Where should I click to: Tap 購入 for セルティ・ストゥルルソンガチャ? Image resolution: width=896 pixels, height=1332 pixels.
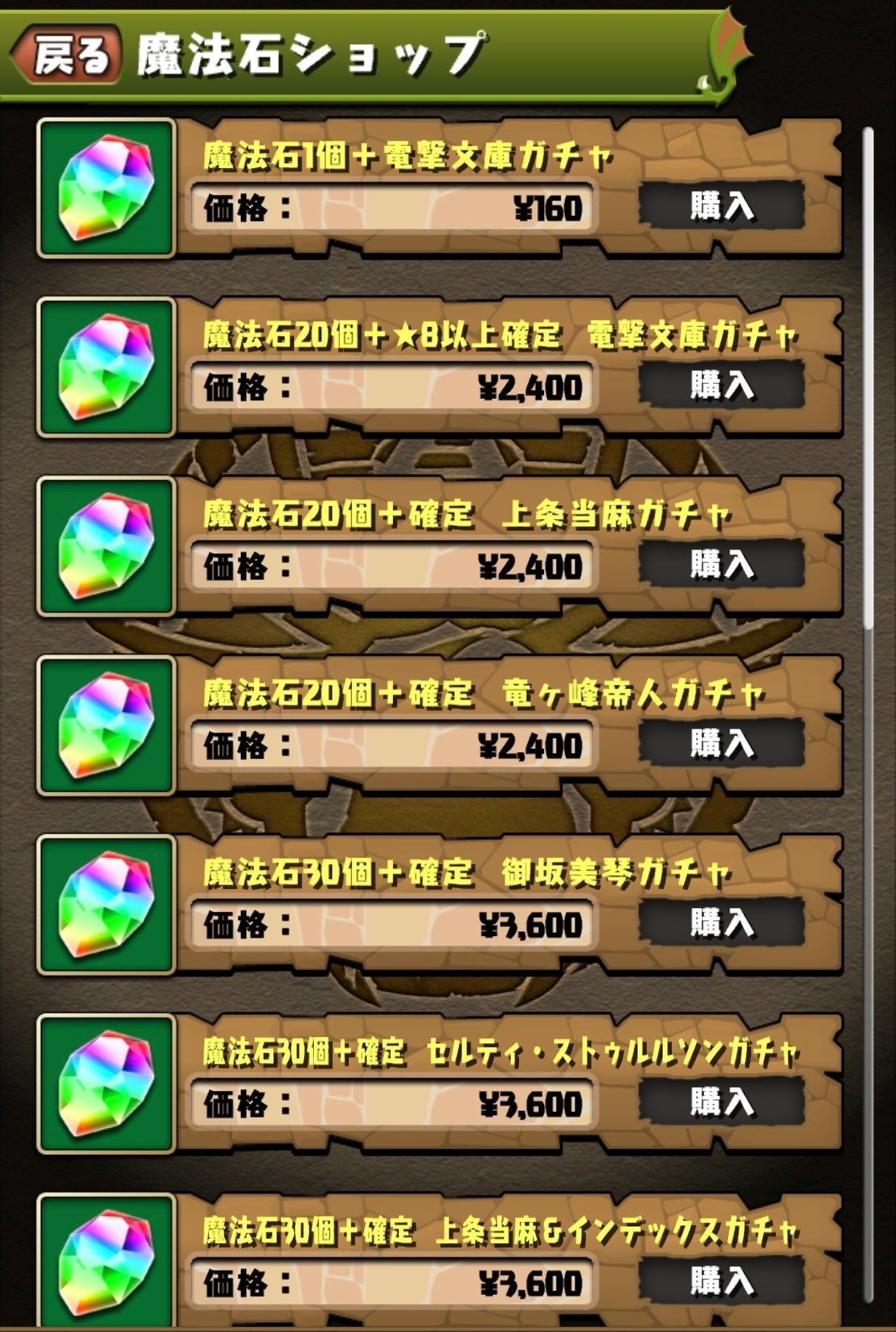[721, 1103]
